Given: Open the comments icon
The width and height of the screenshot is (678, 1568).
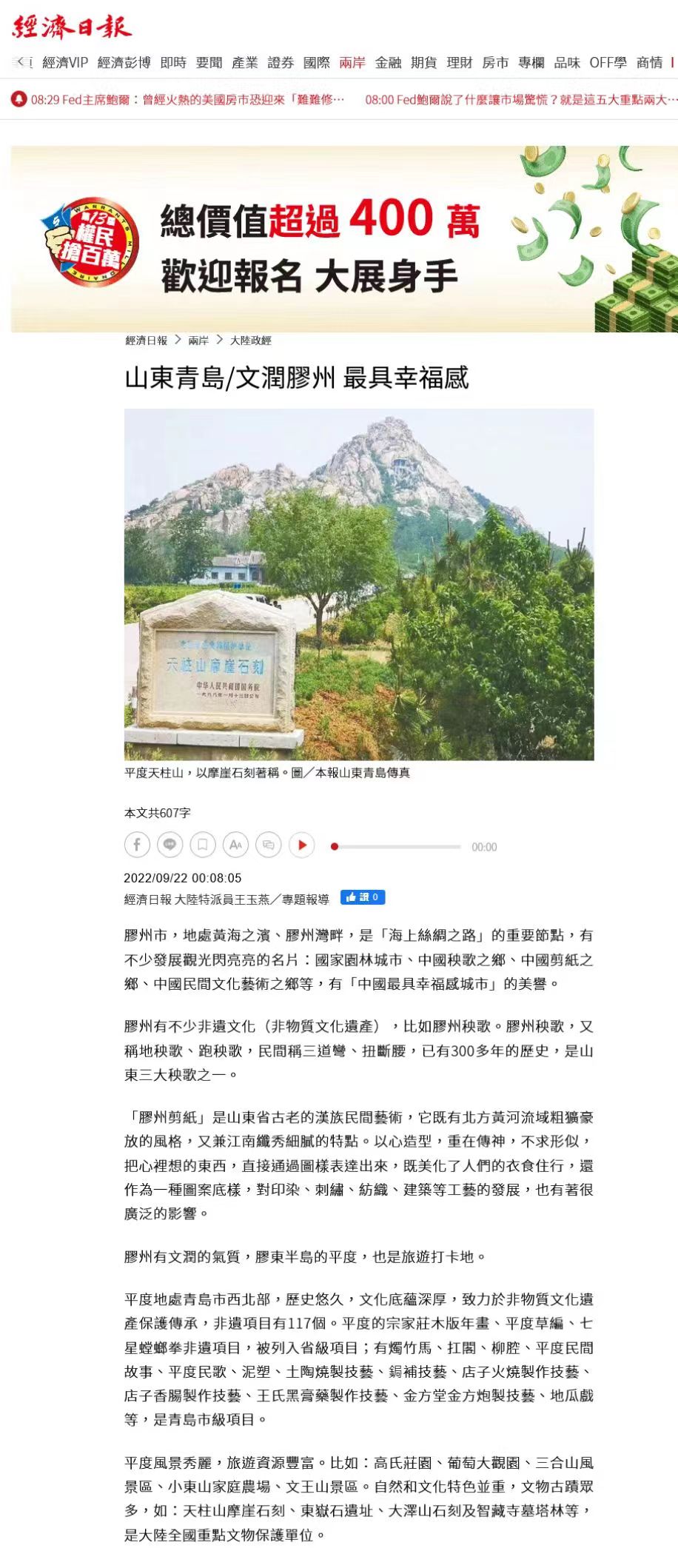Looking at the screenshot, I should tap(268, 845).
